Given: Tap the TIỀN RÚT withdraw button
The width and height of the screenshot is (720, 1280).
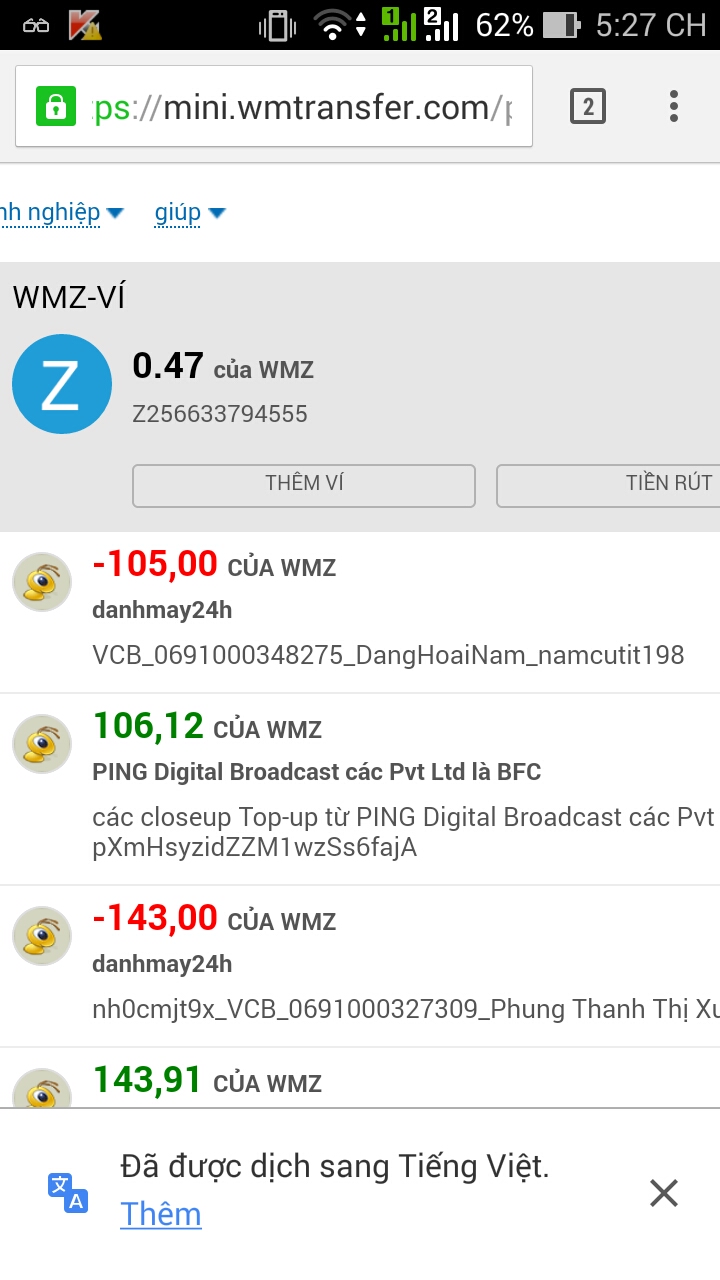Looking at the screenshot, I should click(x=610, y=485).
